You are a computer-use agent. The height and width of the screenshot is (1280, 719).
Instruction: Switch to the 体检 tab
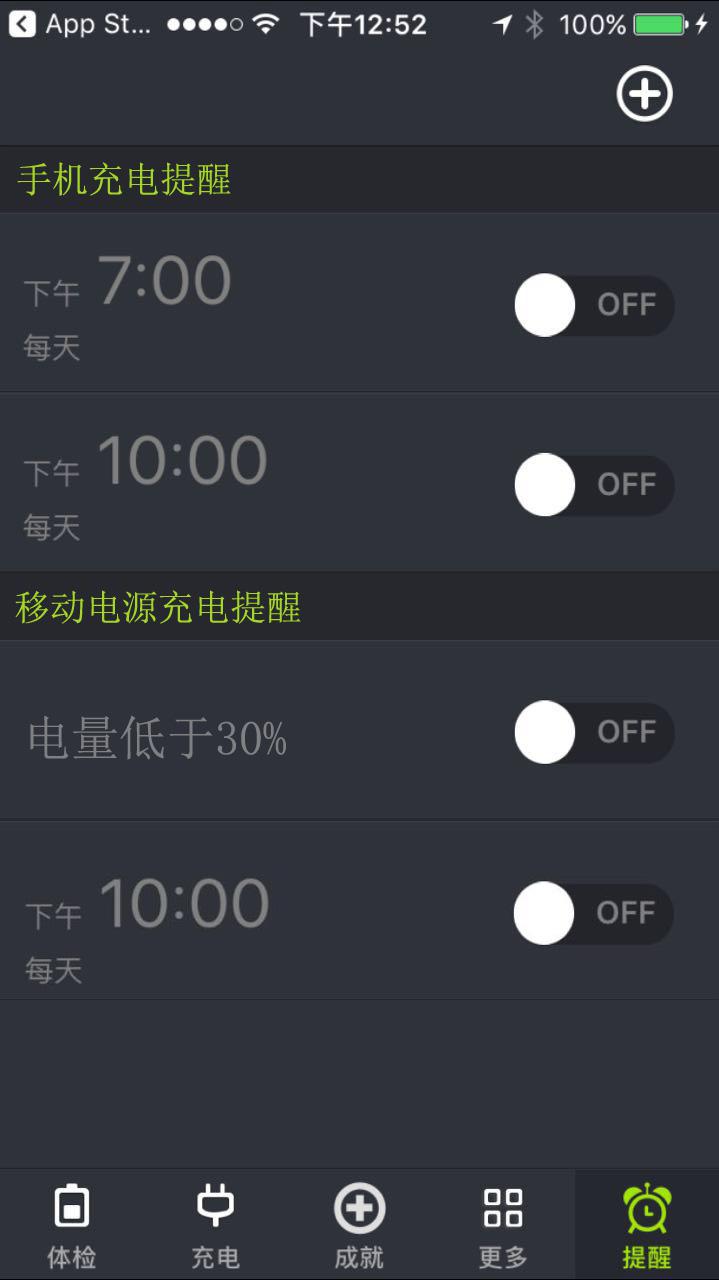(x=72, y=1225)
